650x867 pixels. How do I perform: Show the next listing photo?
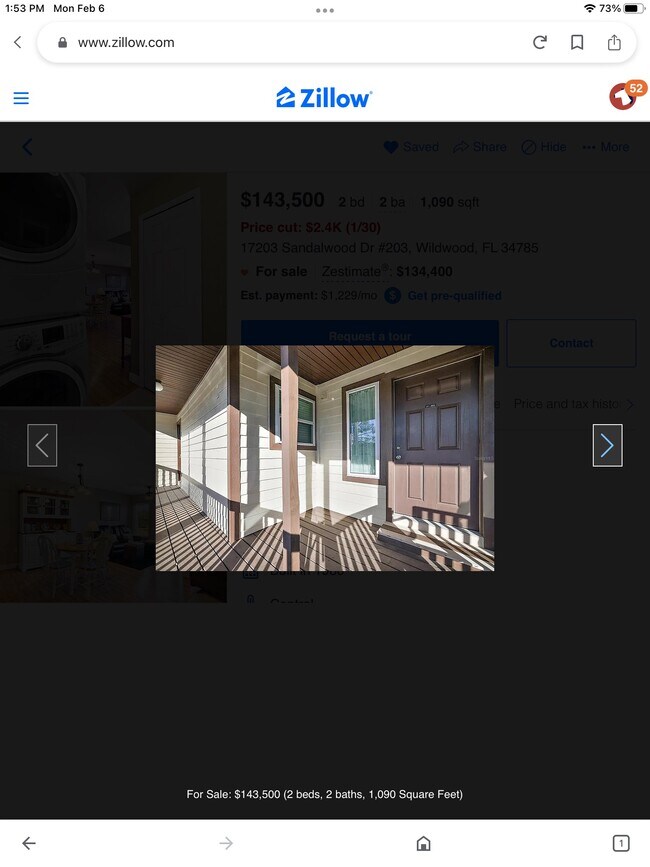click(607, 445)
